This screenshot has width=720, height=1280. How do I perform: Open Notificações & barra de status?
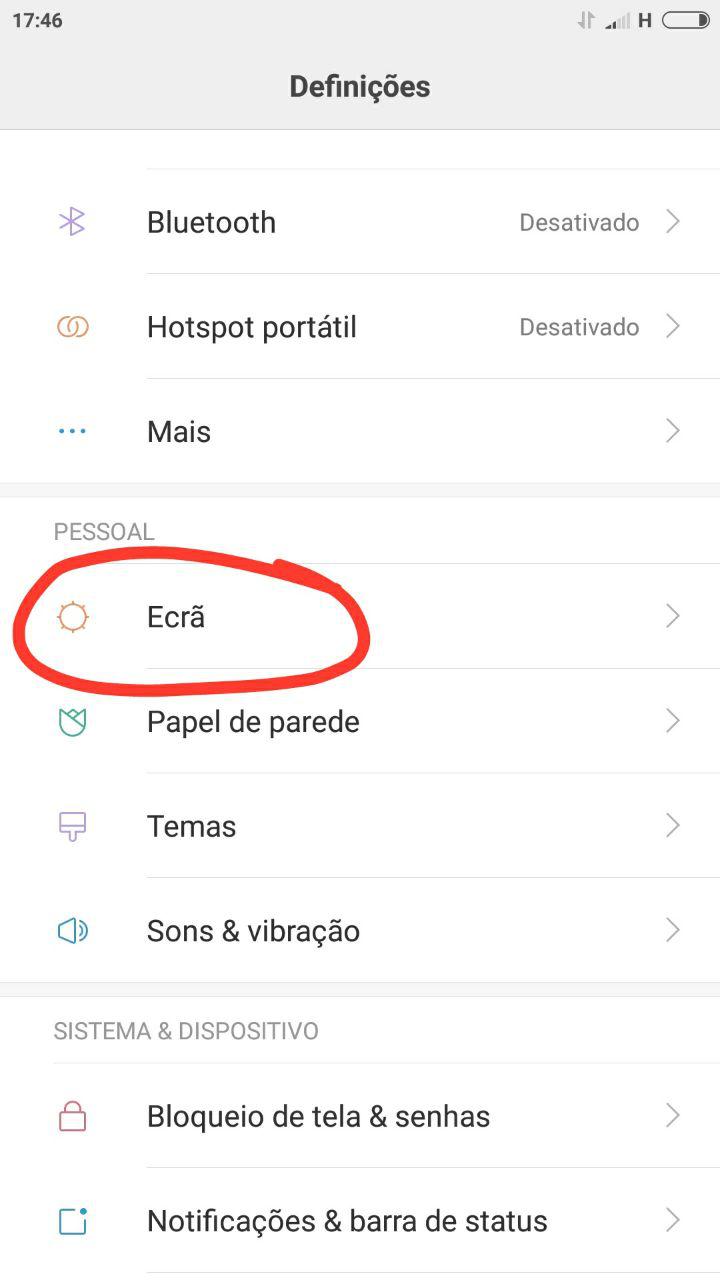[x=360, y=1221]
